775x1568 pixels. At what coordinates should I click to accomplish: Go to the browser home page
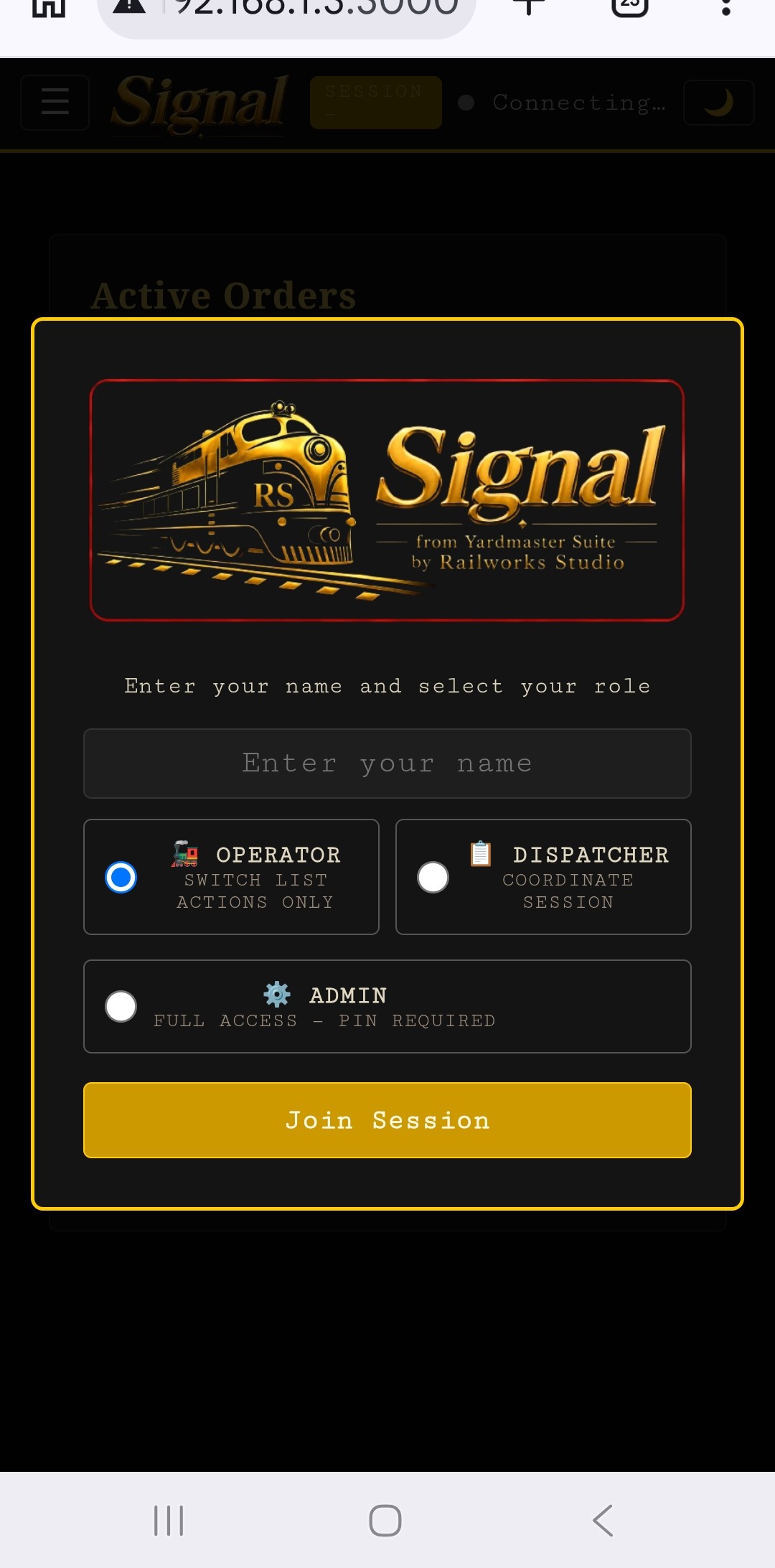tap(49, 7)
